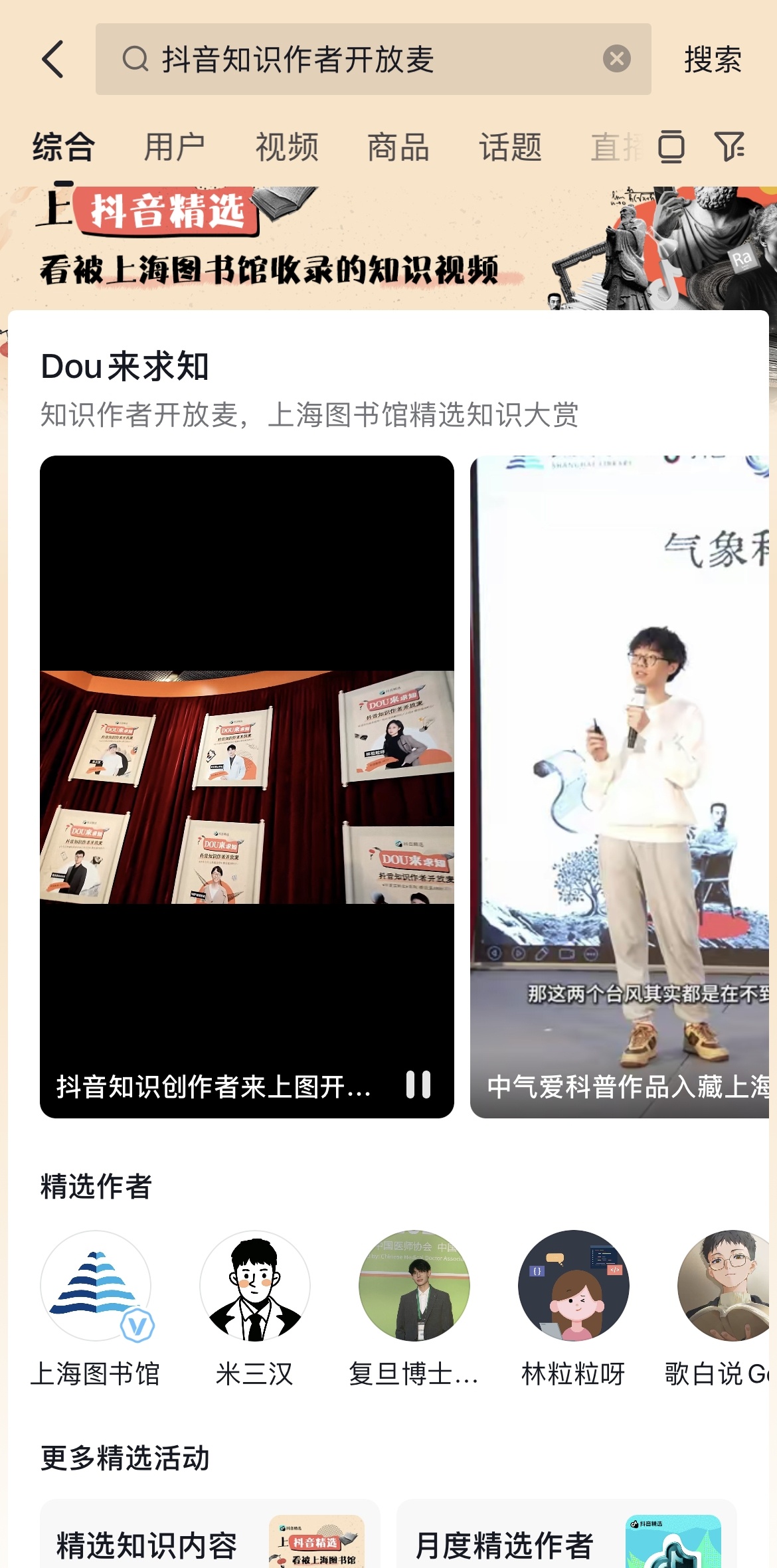777x1568 pixels.
Task: Switch to the 话题 tab
Action: coord(510,147)
